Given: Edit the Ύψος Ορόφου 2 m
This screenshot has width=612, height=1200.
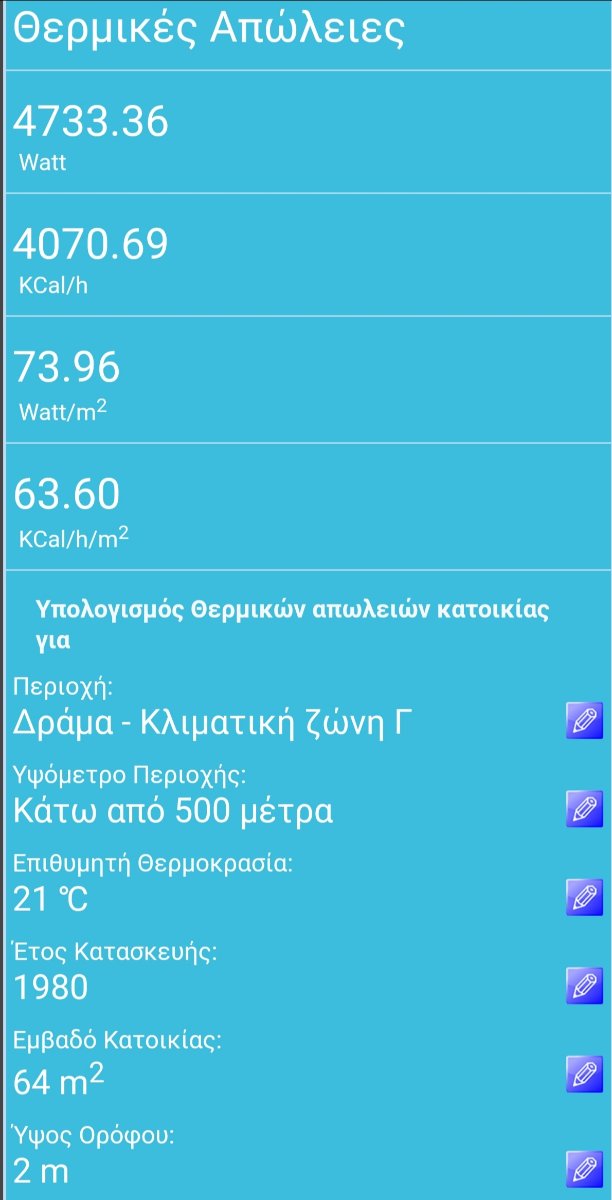Looking at the screenshot, I should click(584, 1168).
